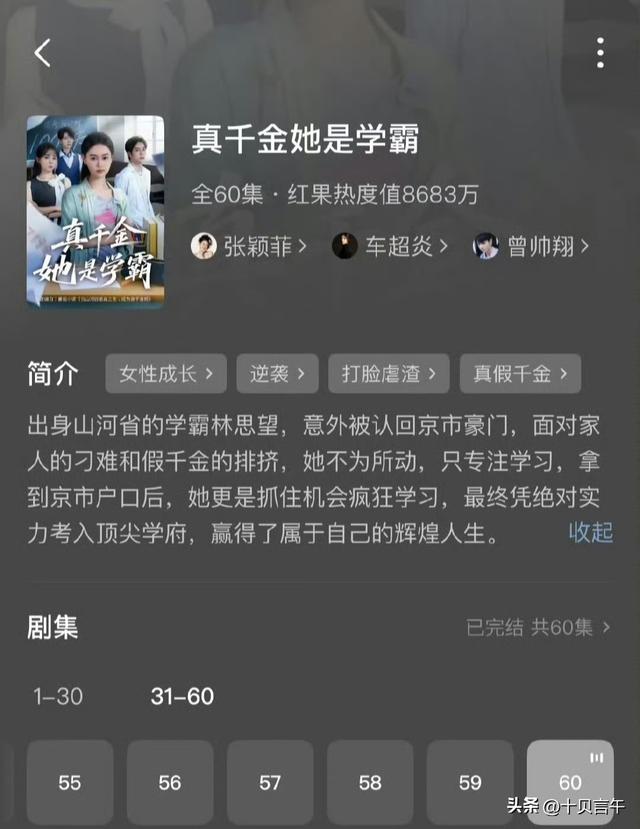Open the drama poster thumbnail
Screen dimensions: 640x829
(95, 211)
